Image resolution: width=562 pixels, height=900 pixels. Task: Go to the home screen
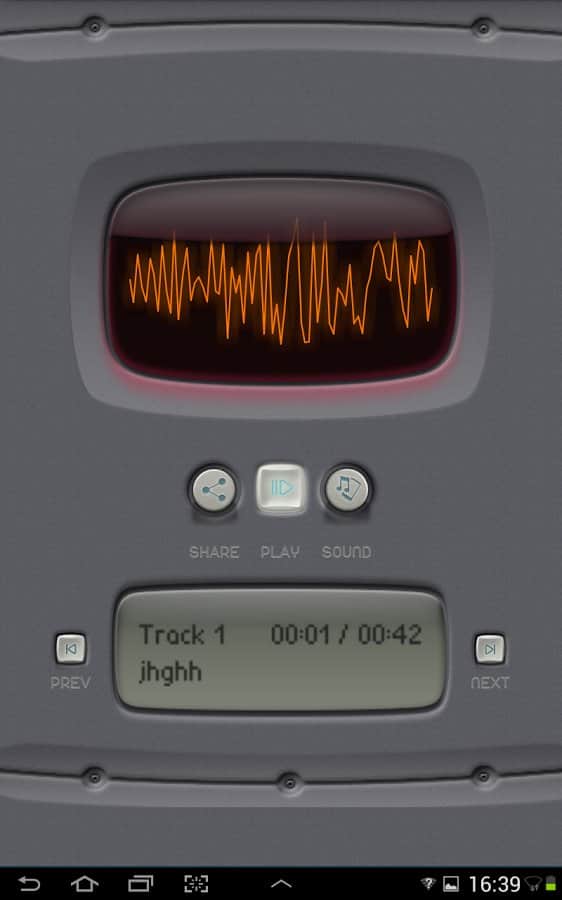tap(84, 884)
